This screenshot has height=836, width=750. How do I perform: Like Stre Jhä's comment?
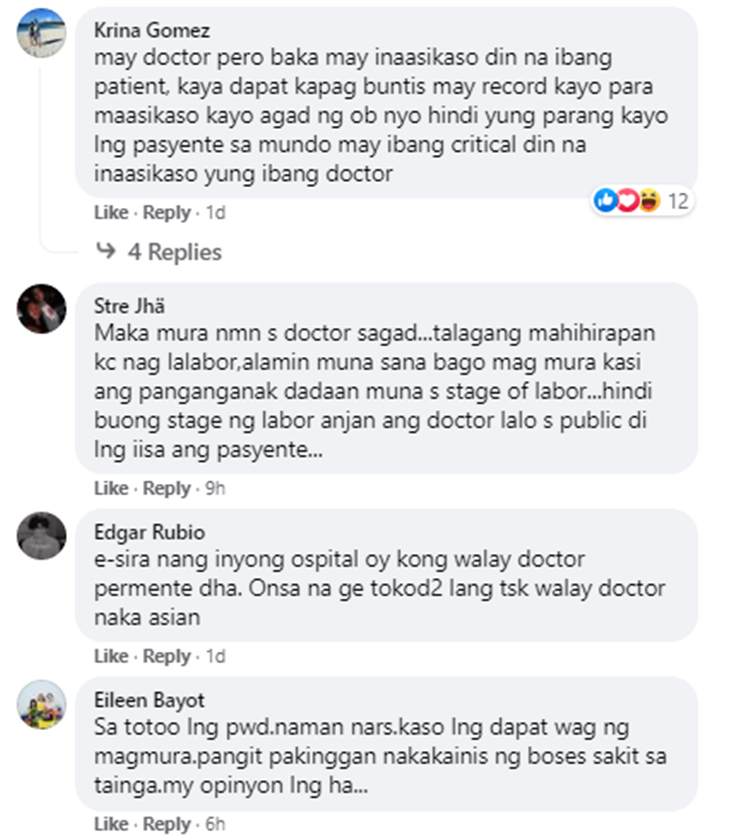tap(111, 489)
